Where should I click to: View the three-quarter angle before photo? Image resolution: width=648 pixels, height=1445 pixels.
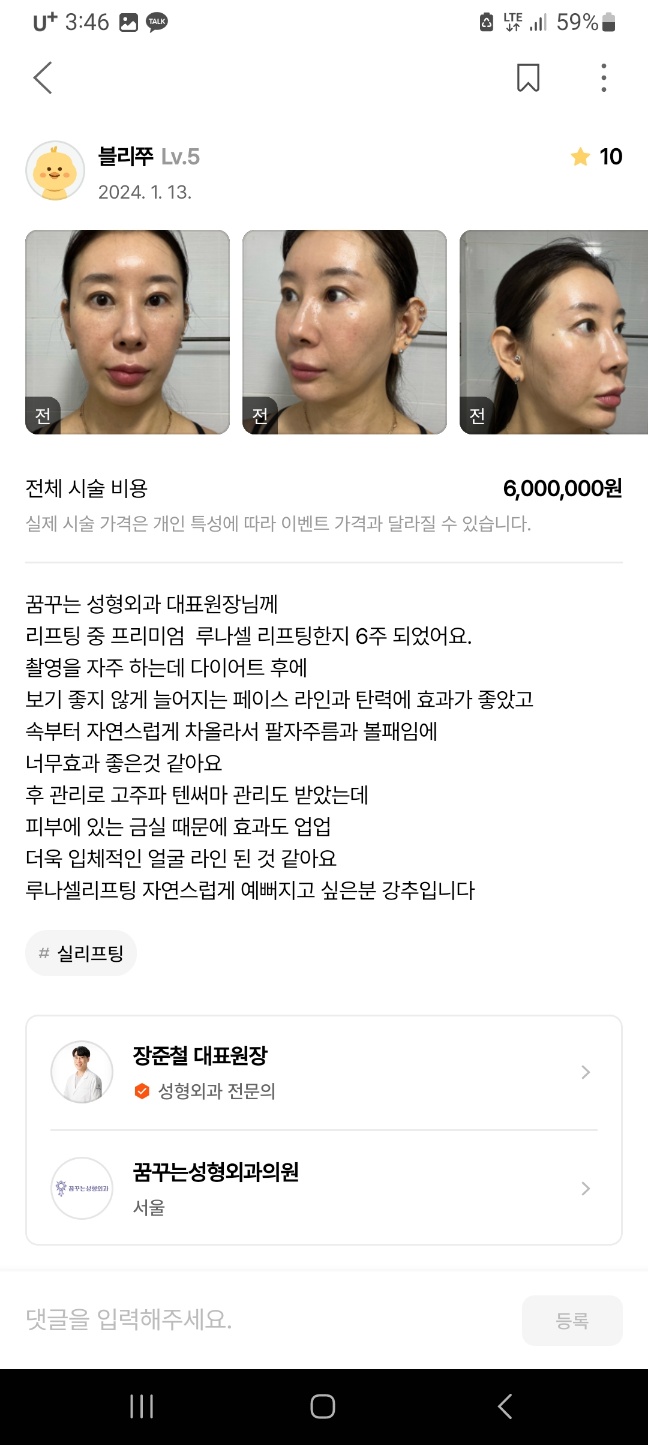coord(344,332)
